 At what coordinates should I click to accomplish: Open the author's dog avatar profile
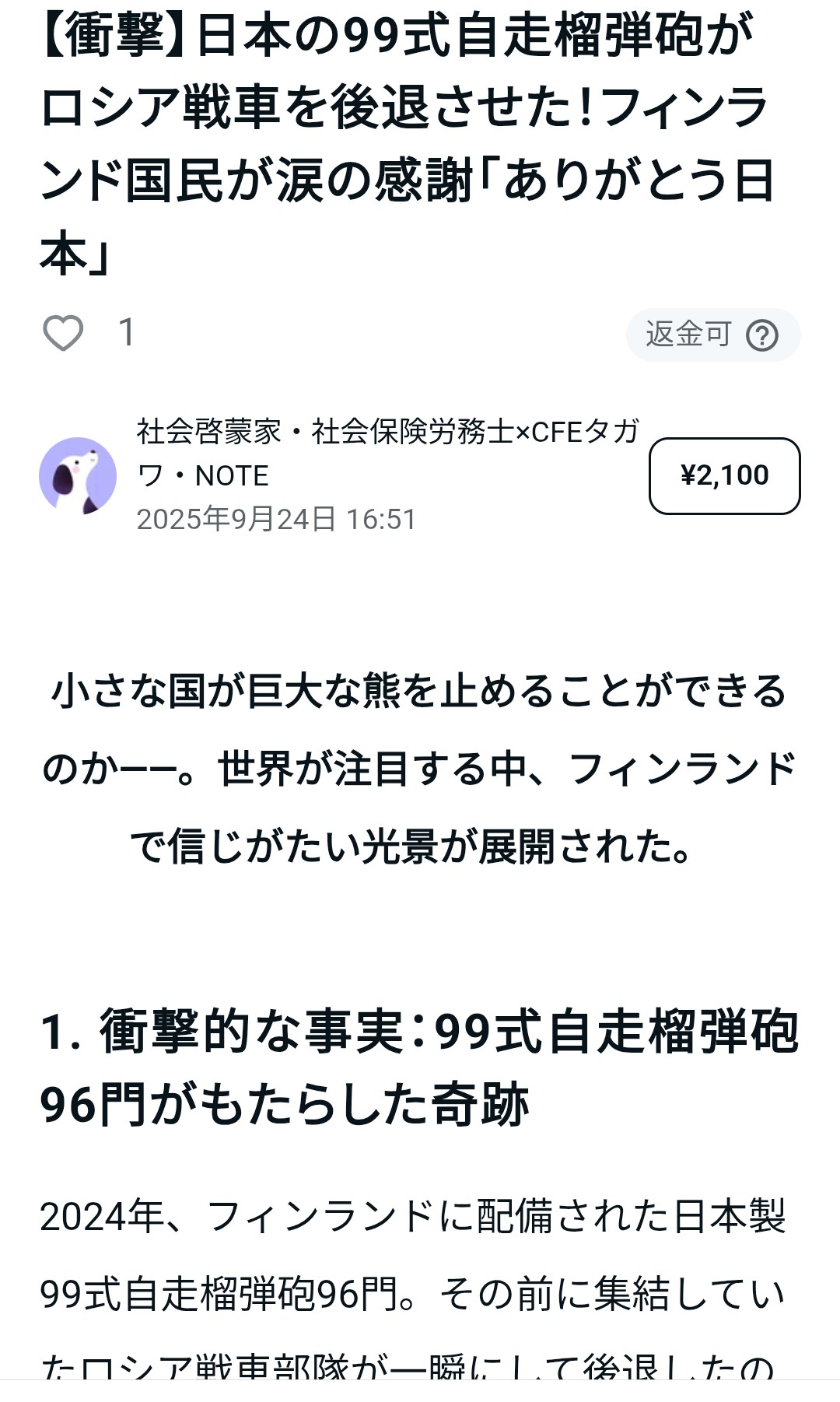(x=78, y=475)
